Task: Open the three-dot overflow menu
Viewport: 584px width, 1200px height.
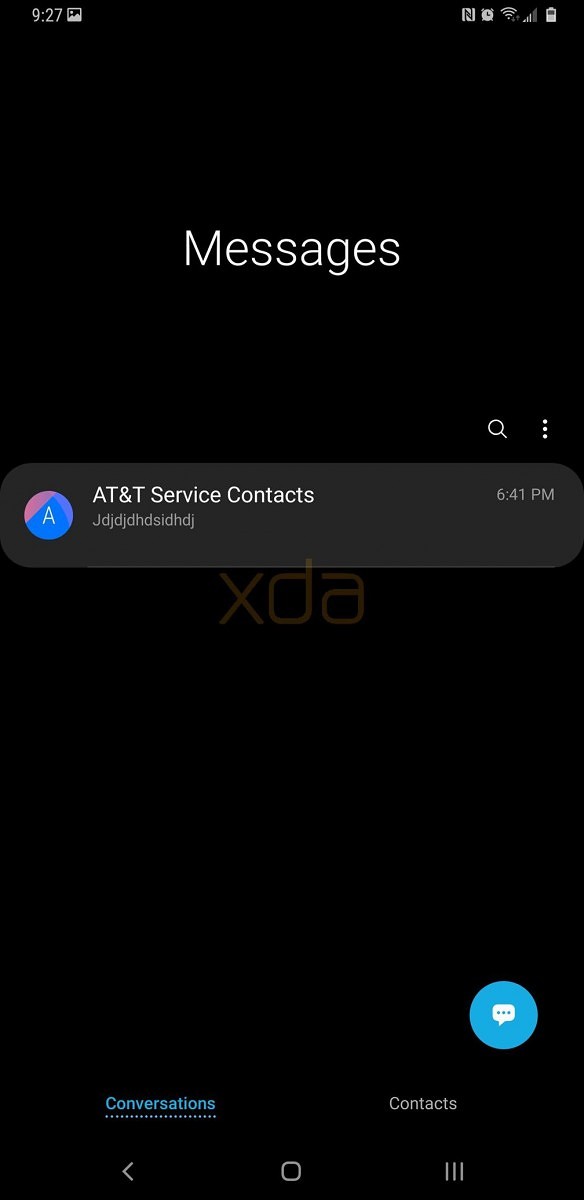Action: tap(545, 429)
